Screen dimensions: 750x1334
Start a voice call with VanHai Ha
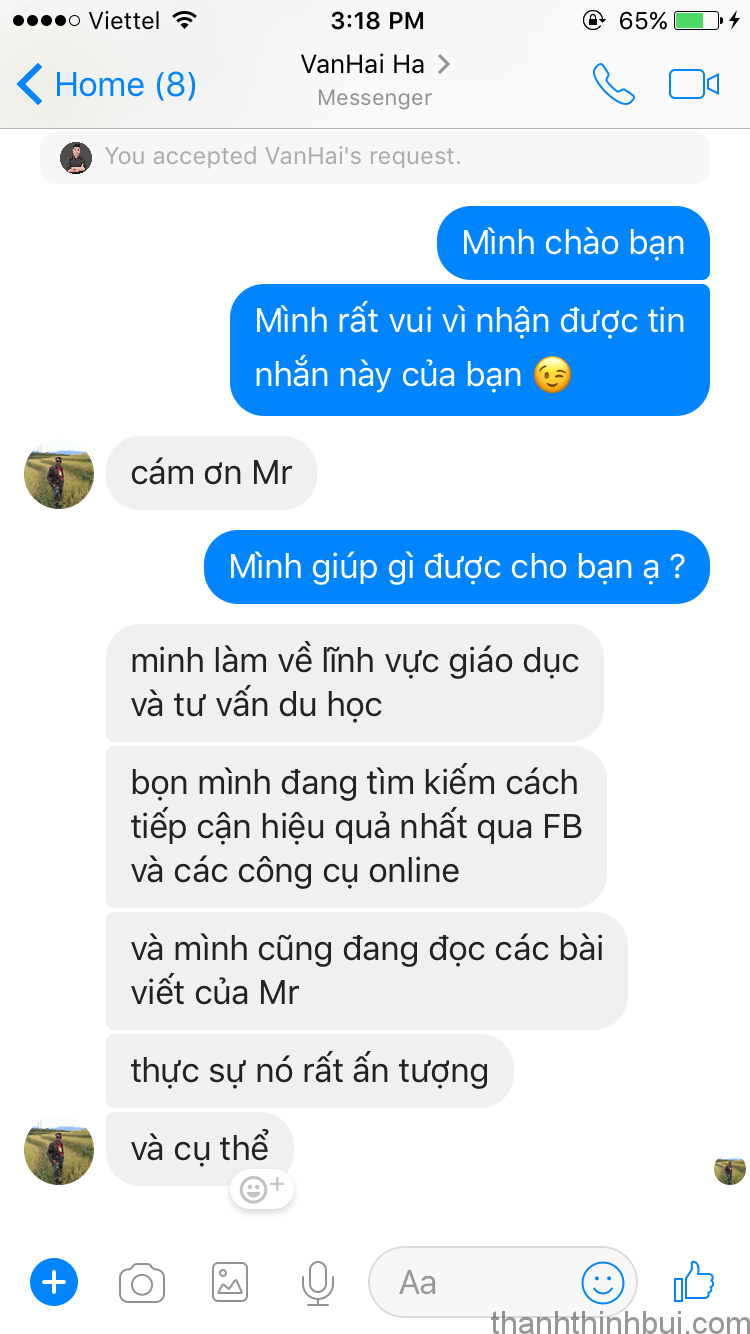(x=613, y=85)
